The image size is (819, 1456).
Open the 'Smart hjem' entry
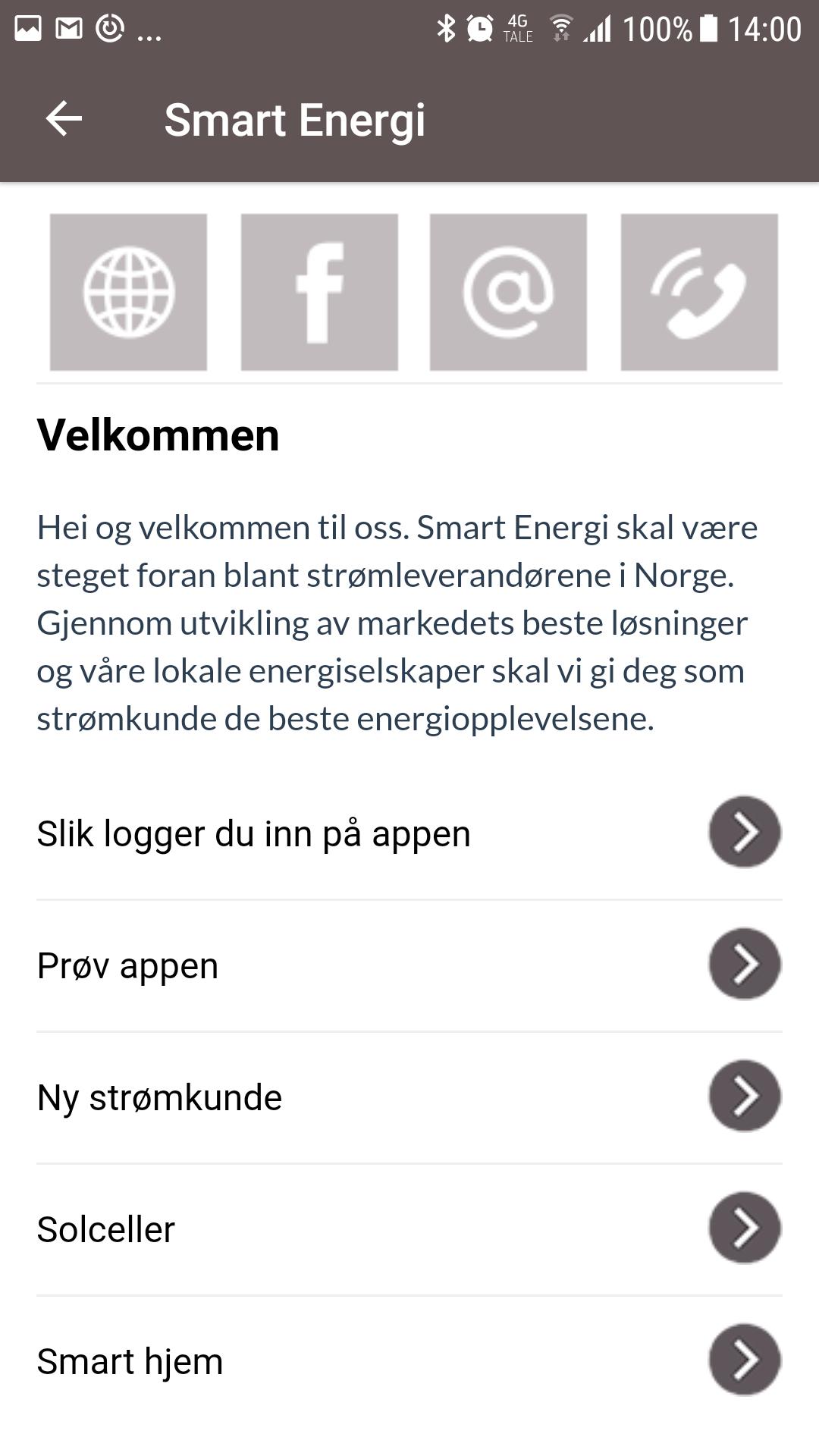click(409, 1361)
